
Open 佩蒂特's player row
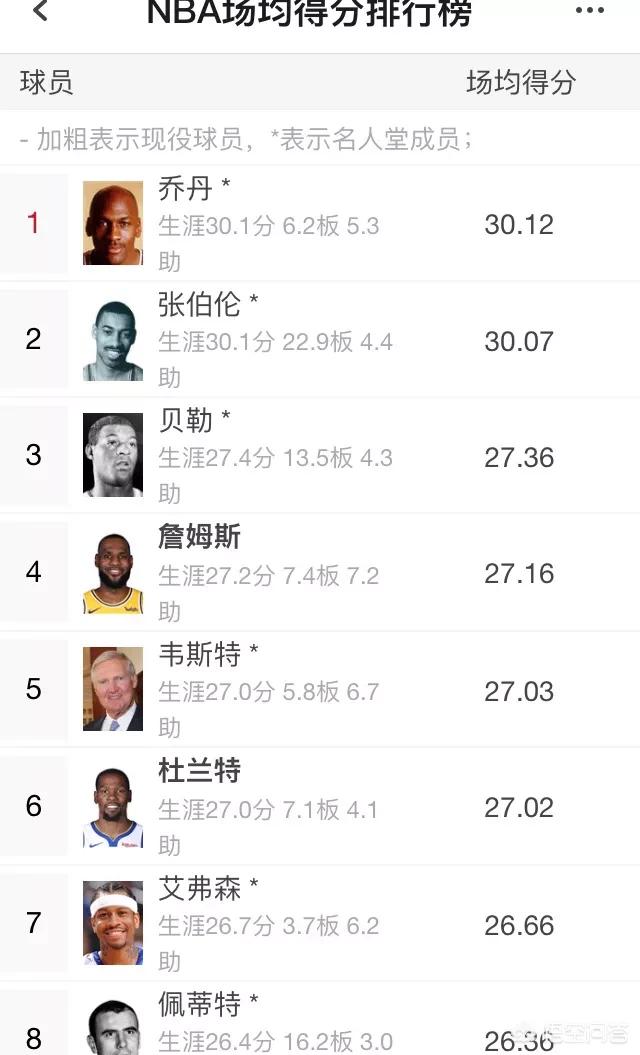click(320, 1019)
